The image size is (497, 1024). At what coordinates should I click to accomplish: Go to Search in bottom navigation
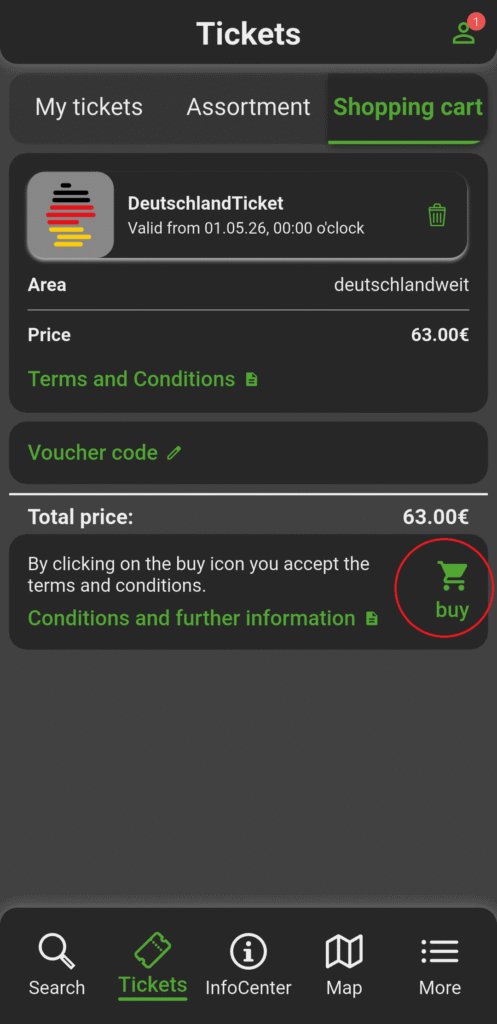click(x=57, y=965)
